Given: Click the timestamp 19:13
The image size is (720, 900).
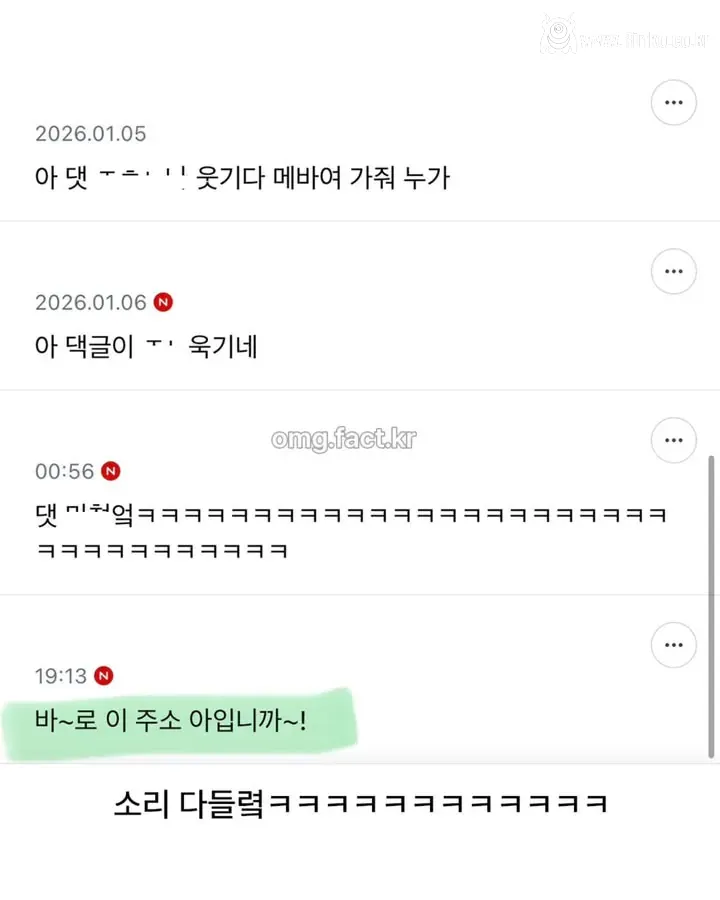Looking at the screenshot, I should [62, 675].
